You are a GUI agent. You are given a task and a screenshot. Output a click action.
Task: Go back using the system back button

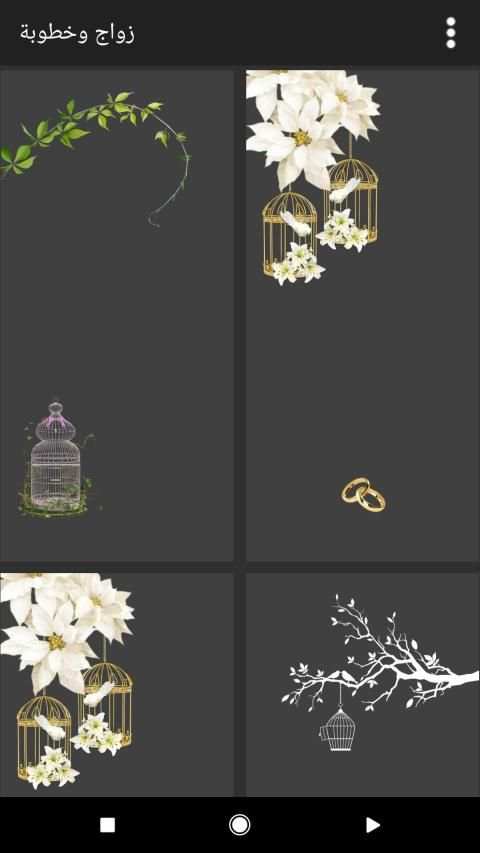point(373,825)
